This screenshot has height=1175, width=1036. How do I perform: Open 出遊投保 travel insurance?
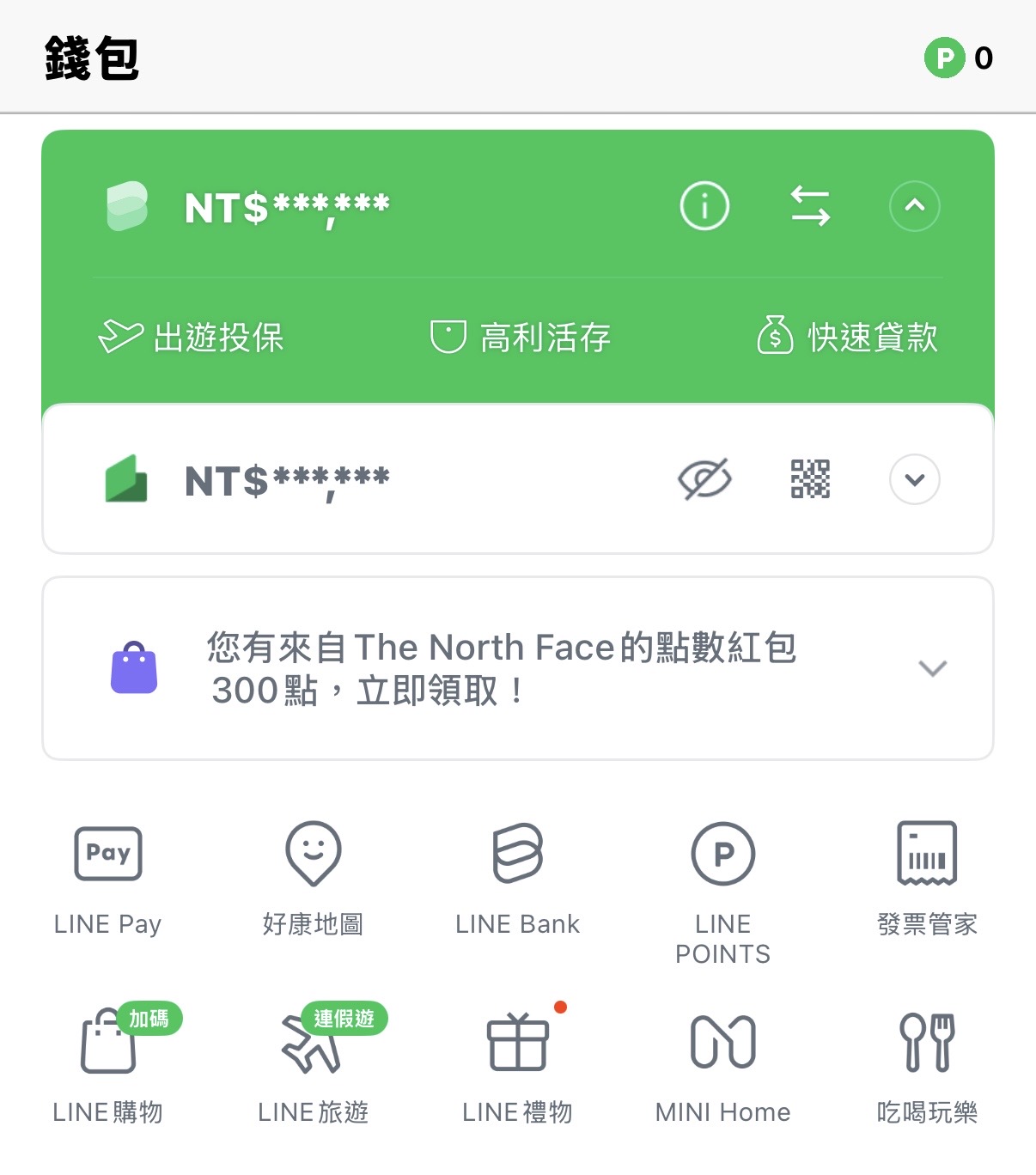point(192,338)
